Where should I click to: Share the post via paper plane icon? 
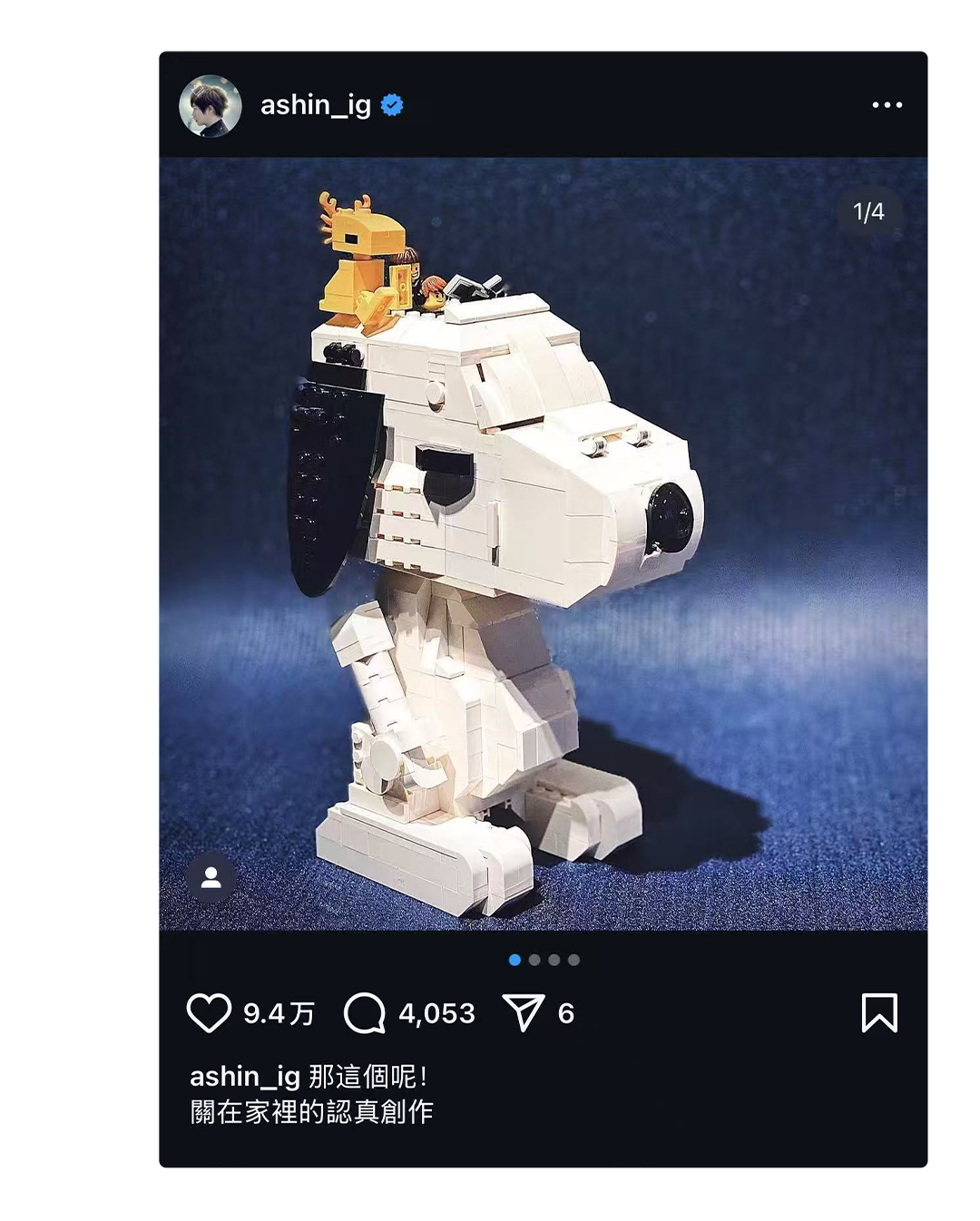coord(524,1013)
